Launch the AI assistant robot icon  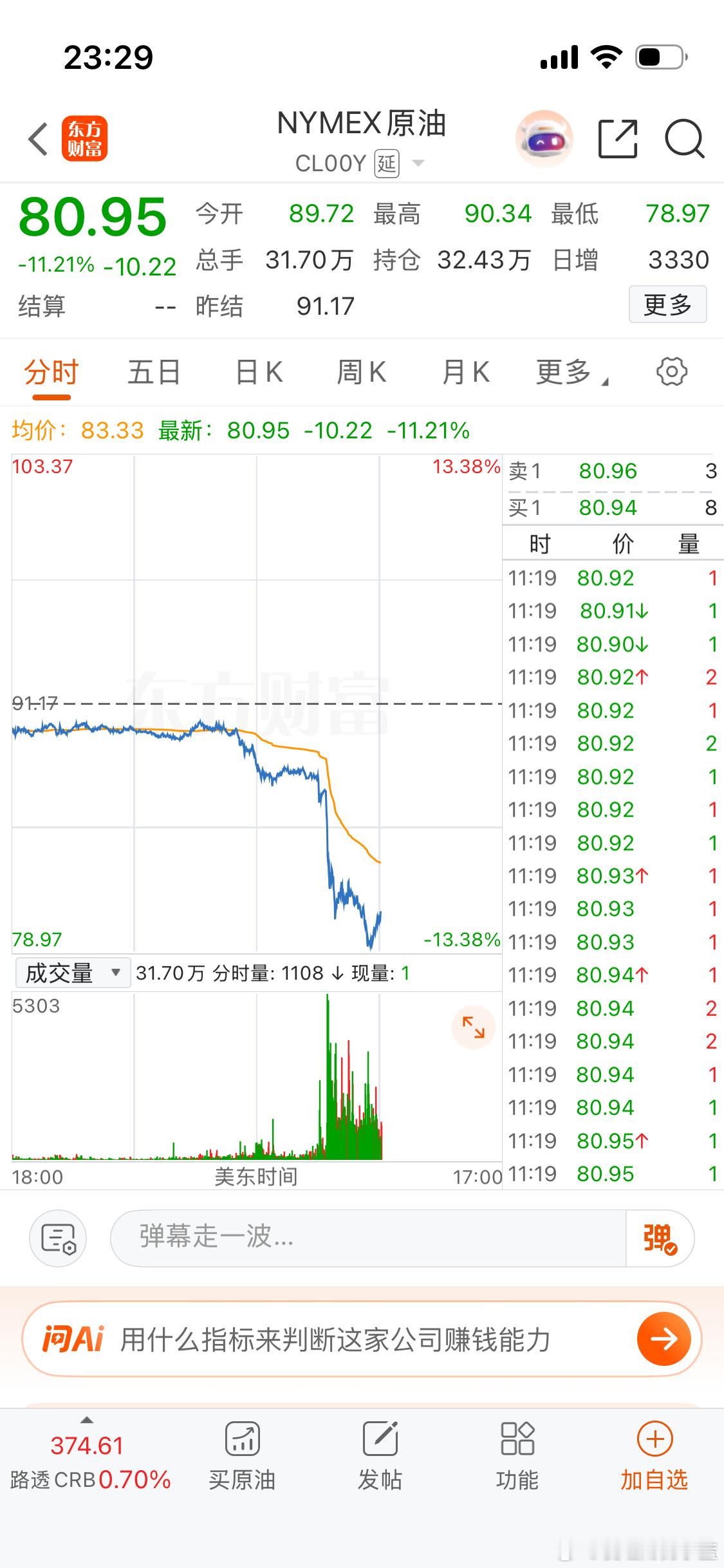click(544, 138)
